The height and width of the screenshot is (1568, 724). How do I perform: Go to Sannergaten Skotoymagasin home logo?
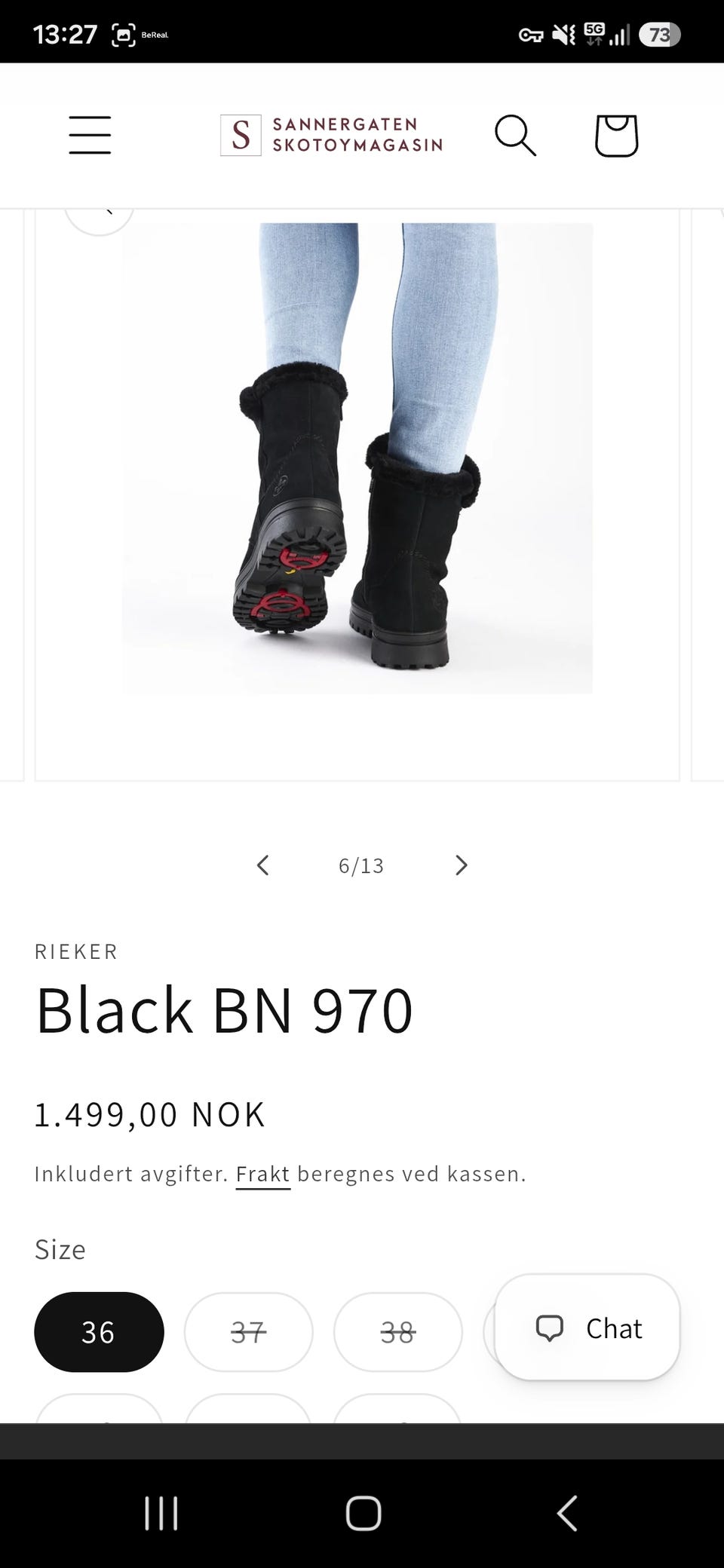pos(331,135)
